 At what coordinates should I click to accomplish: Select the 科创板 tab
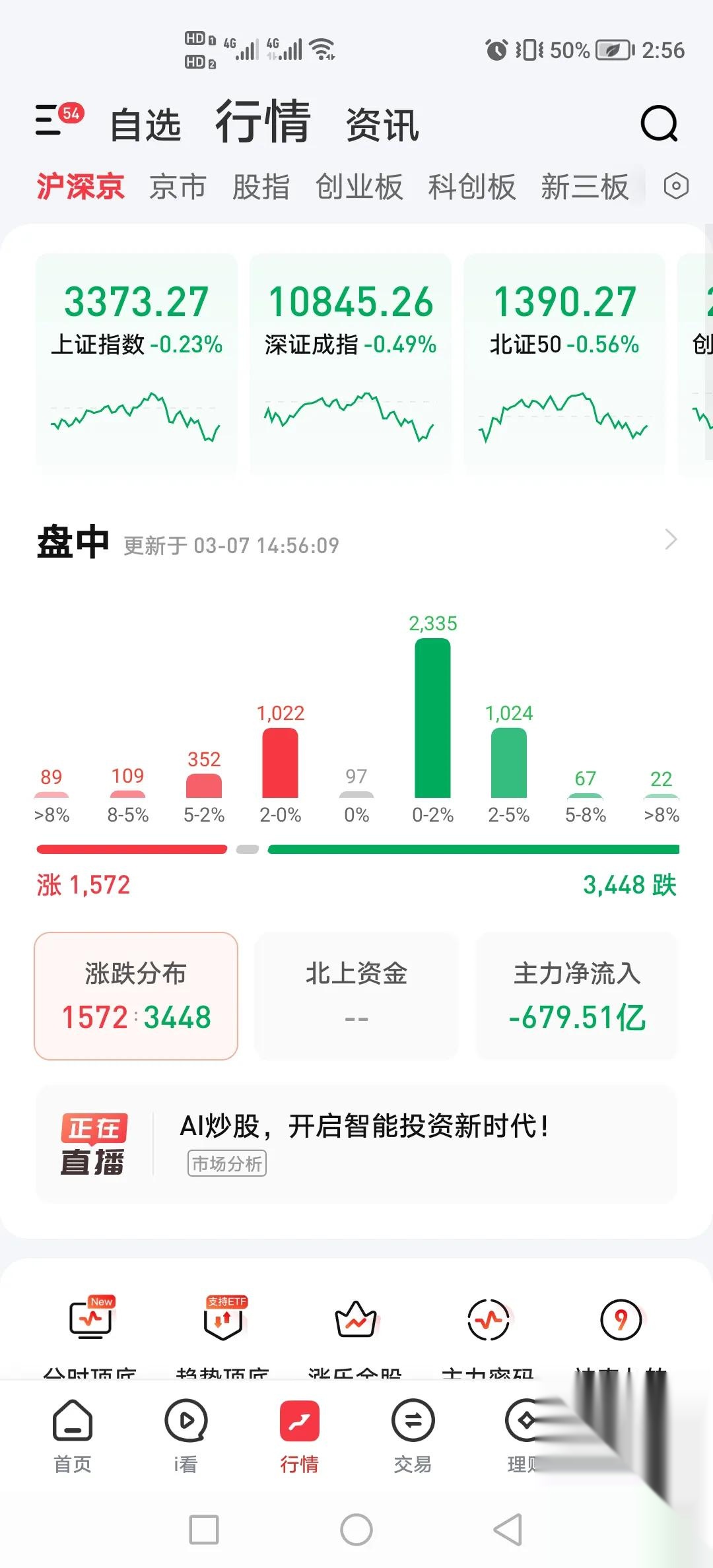click(471, 187)
